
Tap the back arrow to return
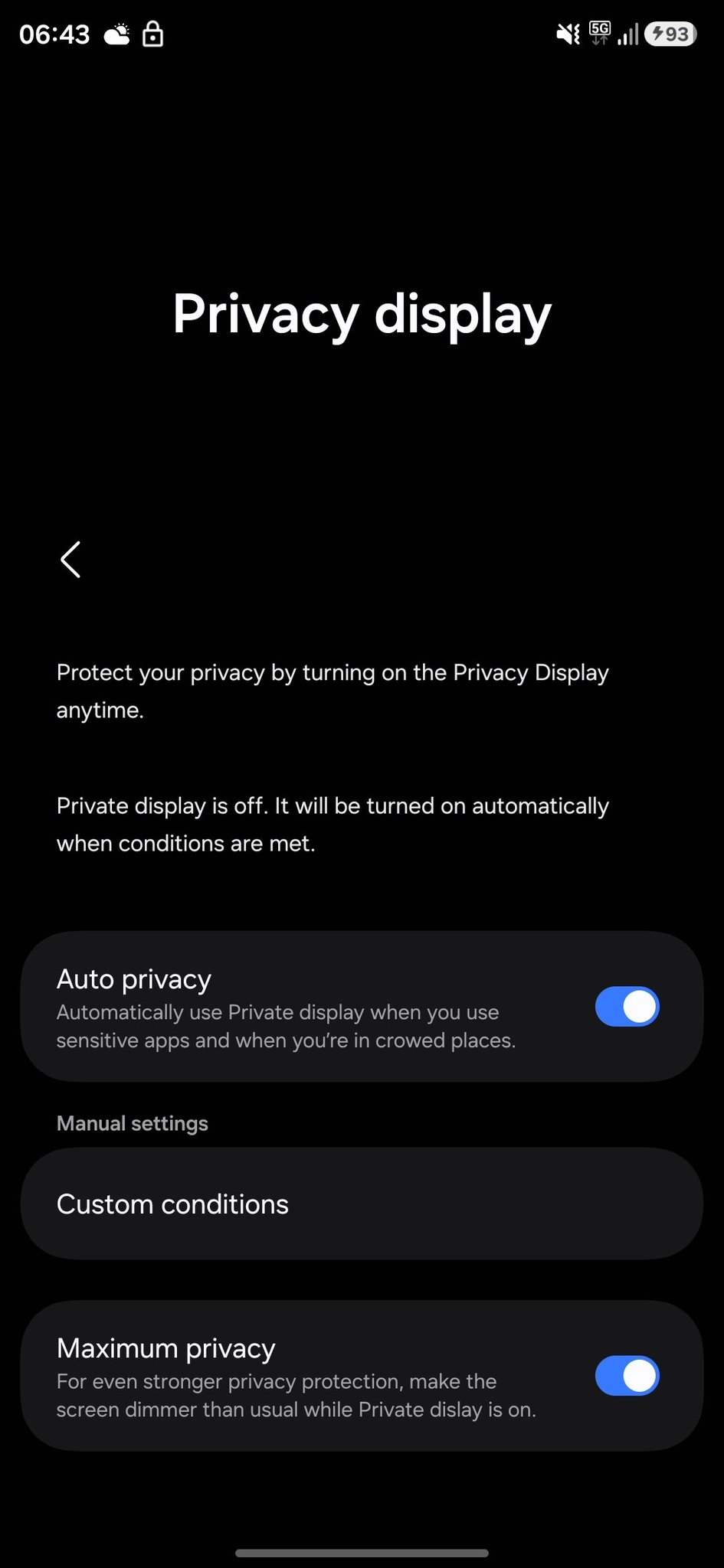click(70, 559)
